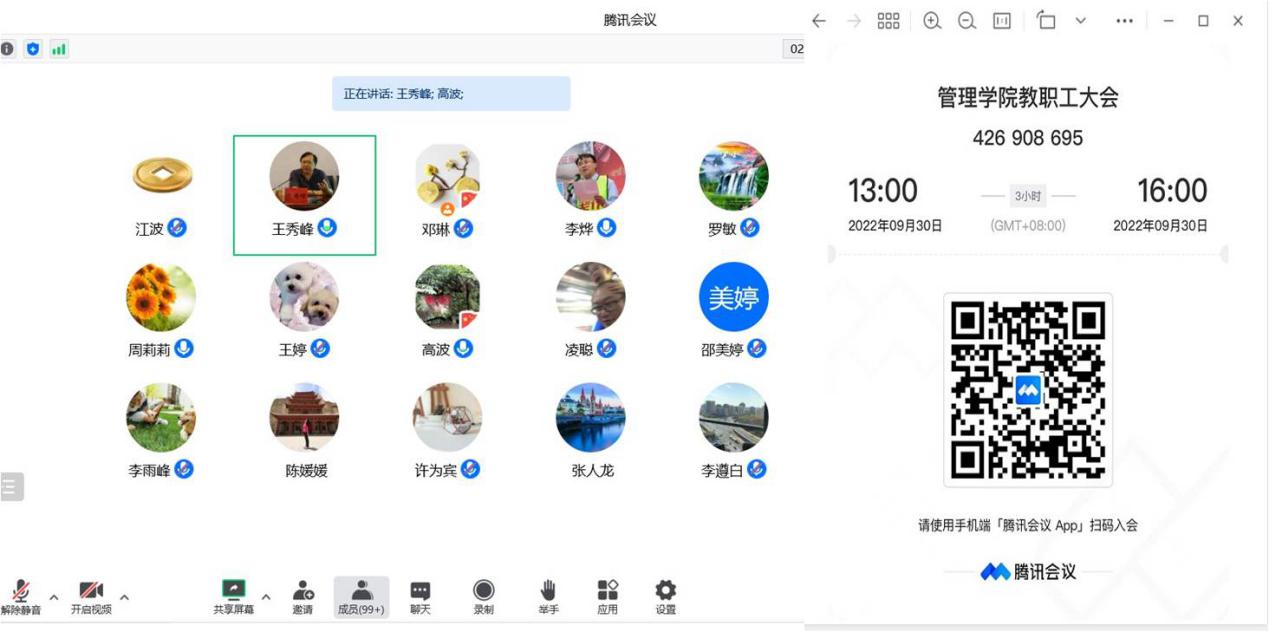Open the meeting info icon
1269x632 pixels.
(8, 48)
